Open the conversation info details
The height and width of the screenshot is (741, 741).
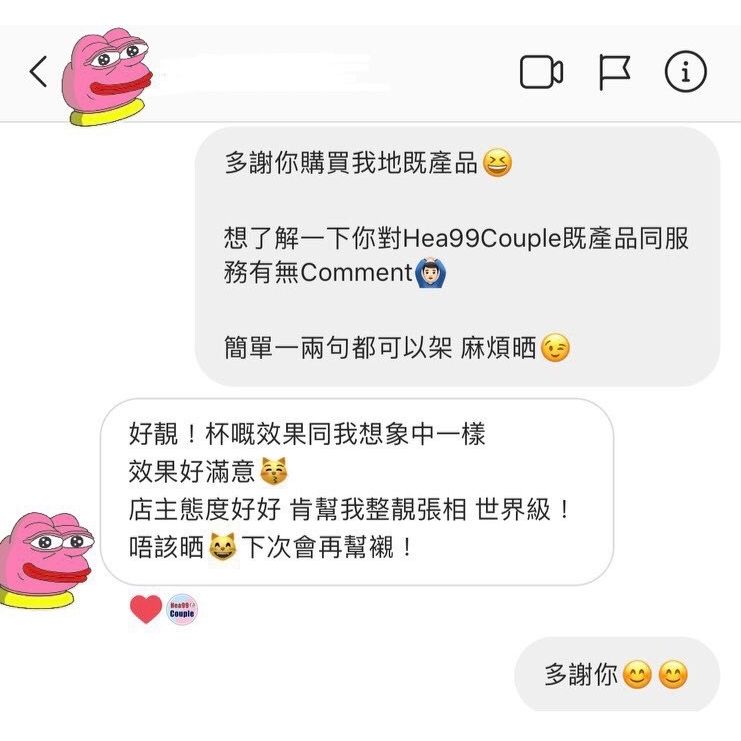pos(686,71)
